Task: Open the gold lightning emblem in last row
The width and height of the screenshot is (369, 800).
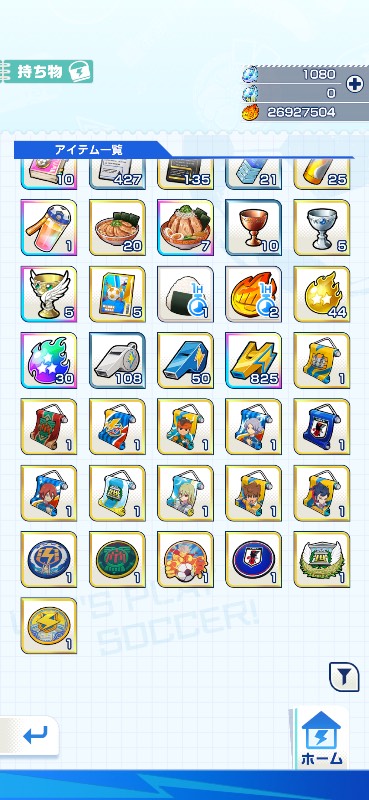Action: pyautogui.click(x=49, y=626)
